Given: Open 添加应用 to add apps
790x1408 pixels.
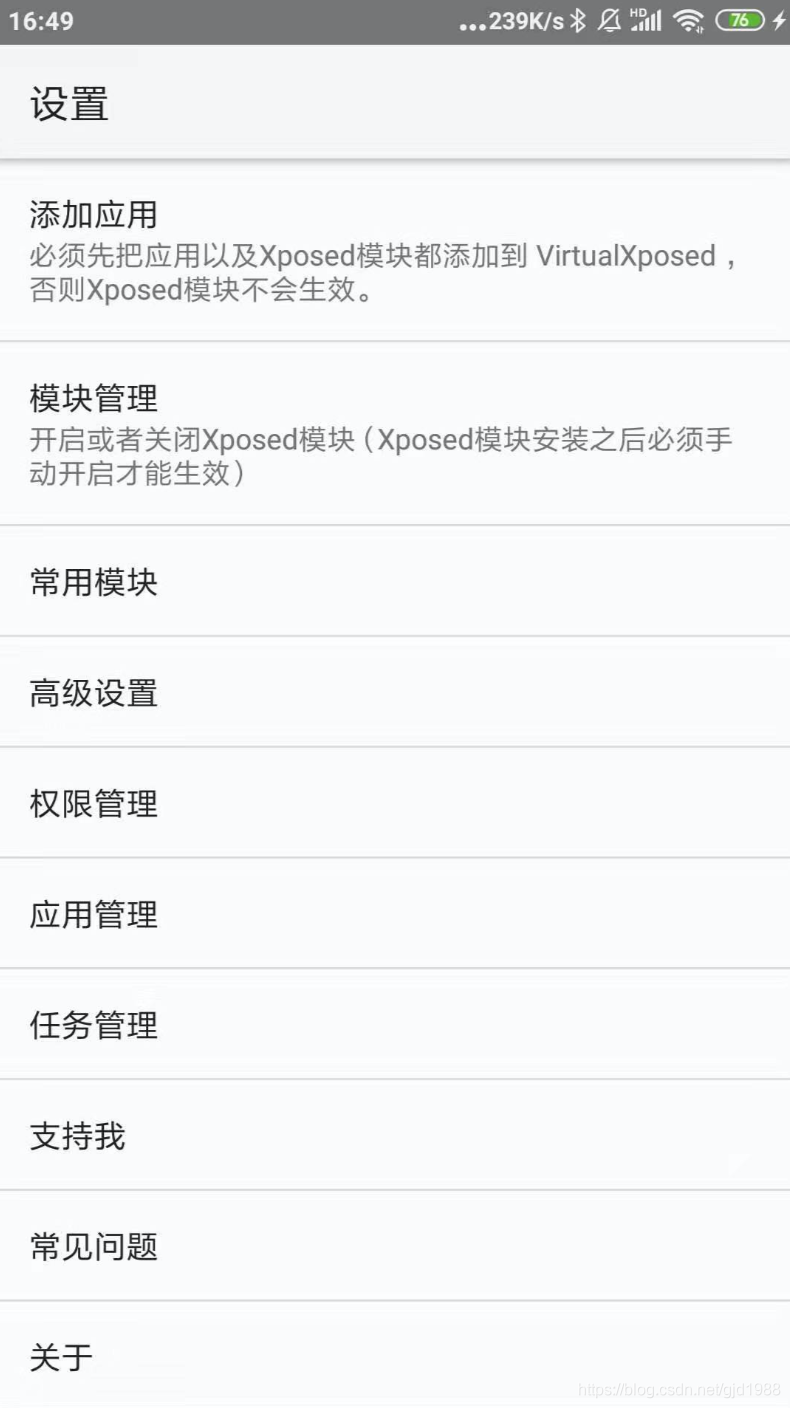Looking at the screenshot, I should click(x=394, y=252).
